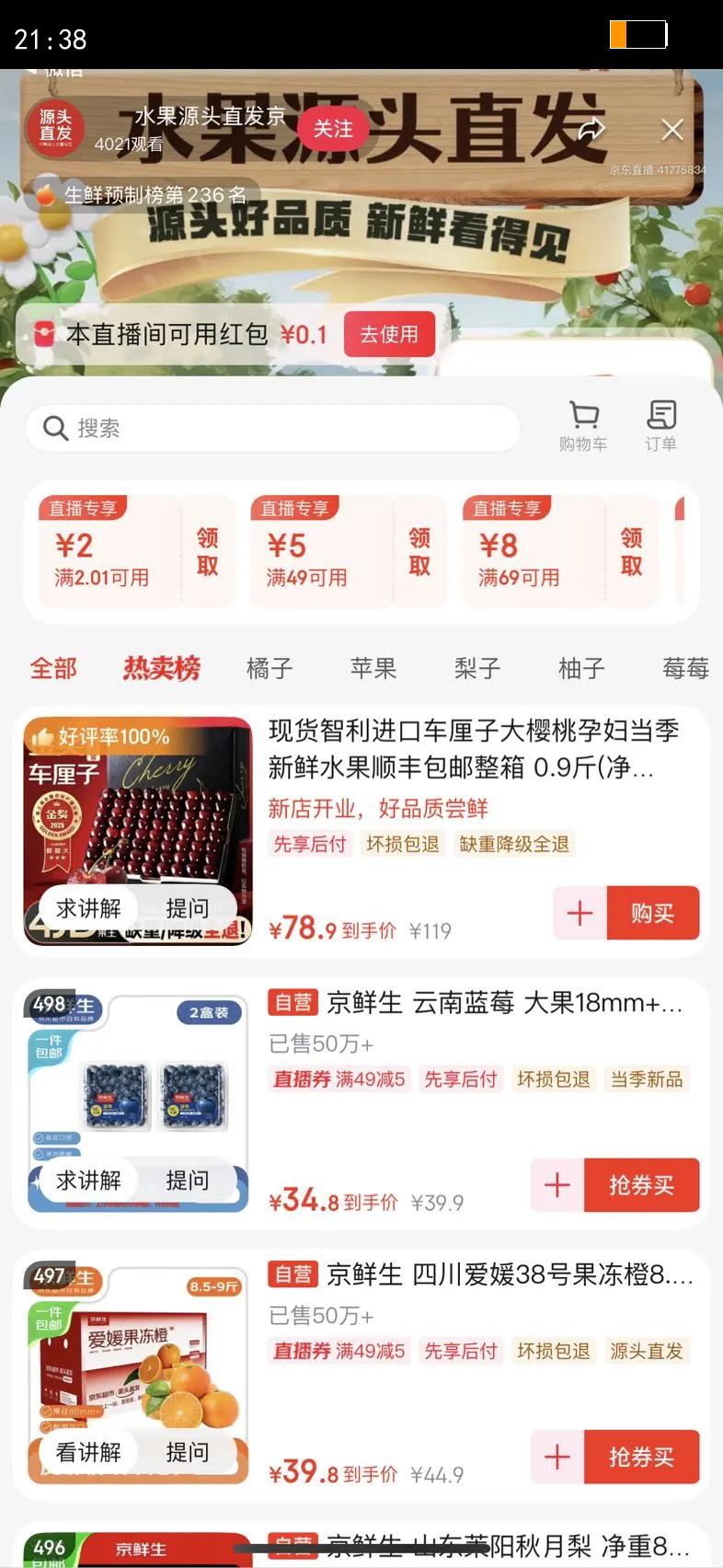This screenshot has width=723, height=1568.
Task: Open the 生鲜预制榜第236名 ranking badge
Action: pos(142,195)
